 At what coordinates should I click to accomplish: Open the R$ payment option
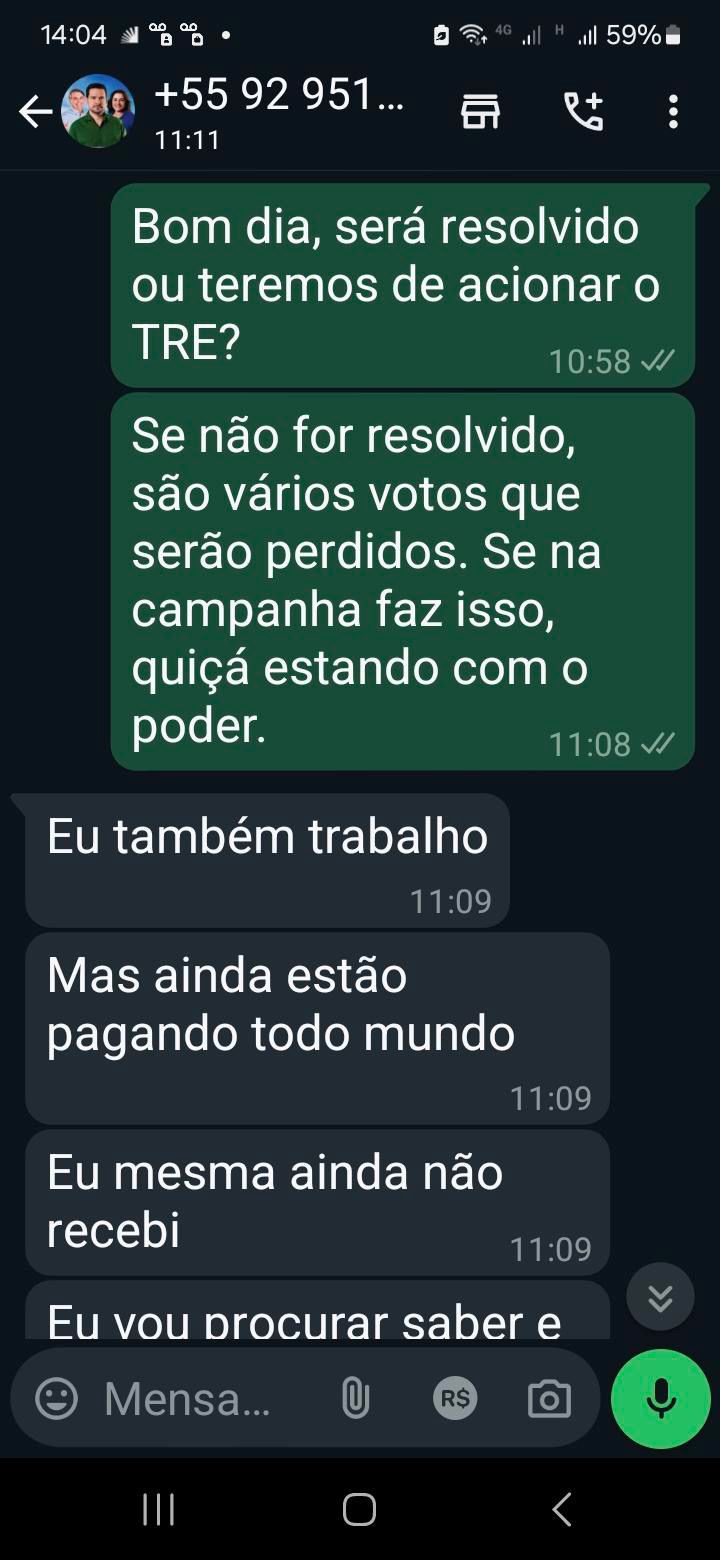coord(455,1399)
